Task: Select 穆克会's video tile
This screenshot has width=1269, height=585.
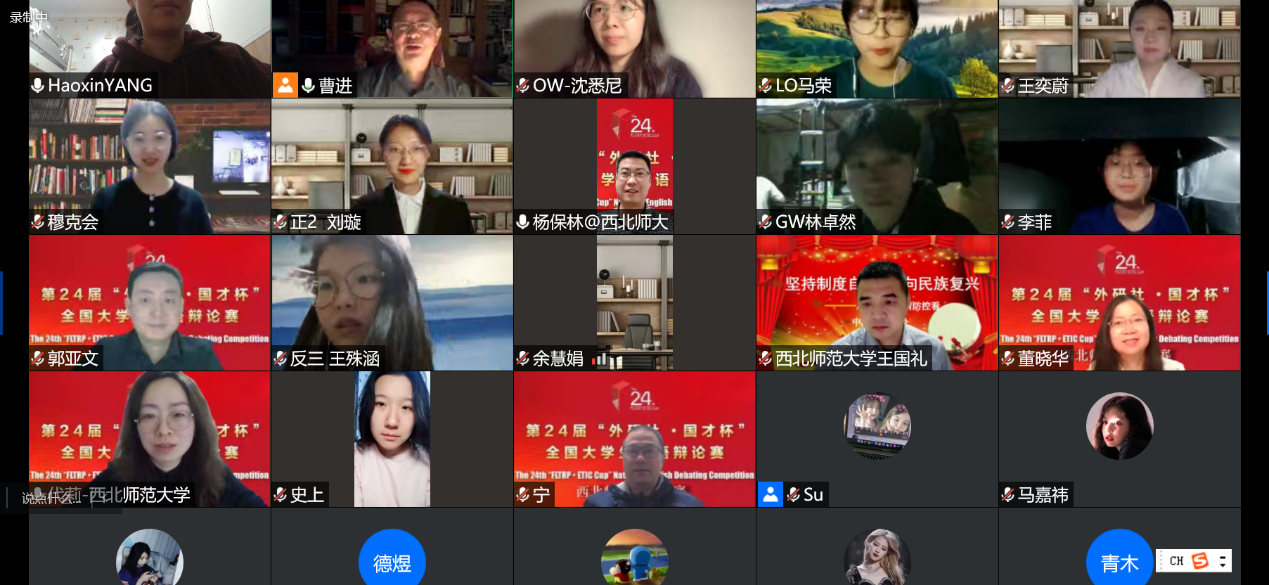Action: [x=150, y=165]
